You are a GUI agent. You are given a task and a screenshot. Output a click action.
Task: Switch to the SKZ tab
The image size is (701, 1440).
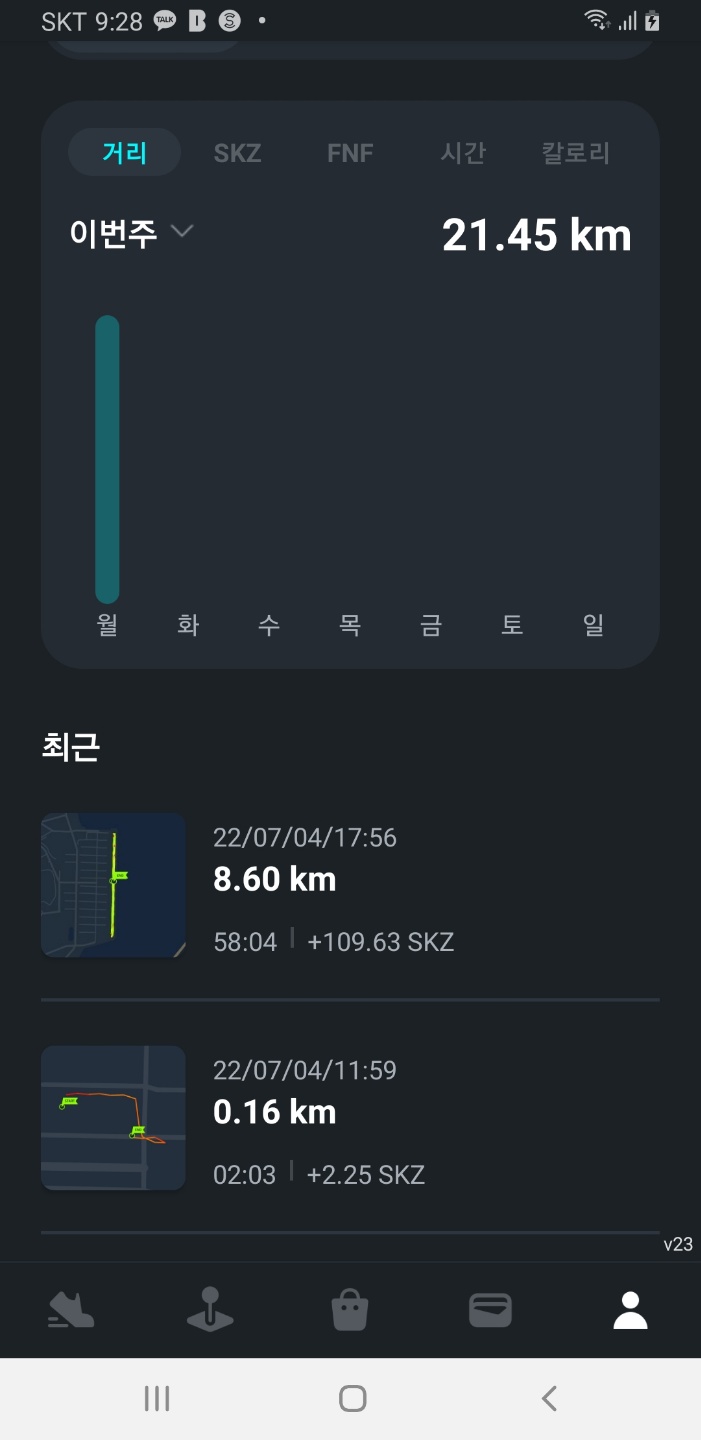click(x=237, y=153)
